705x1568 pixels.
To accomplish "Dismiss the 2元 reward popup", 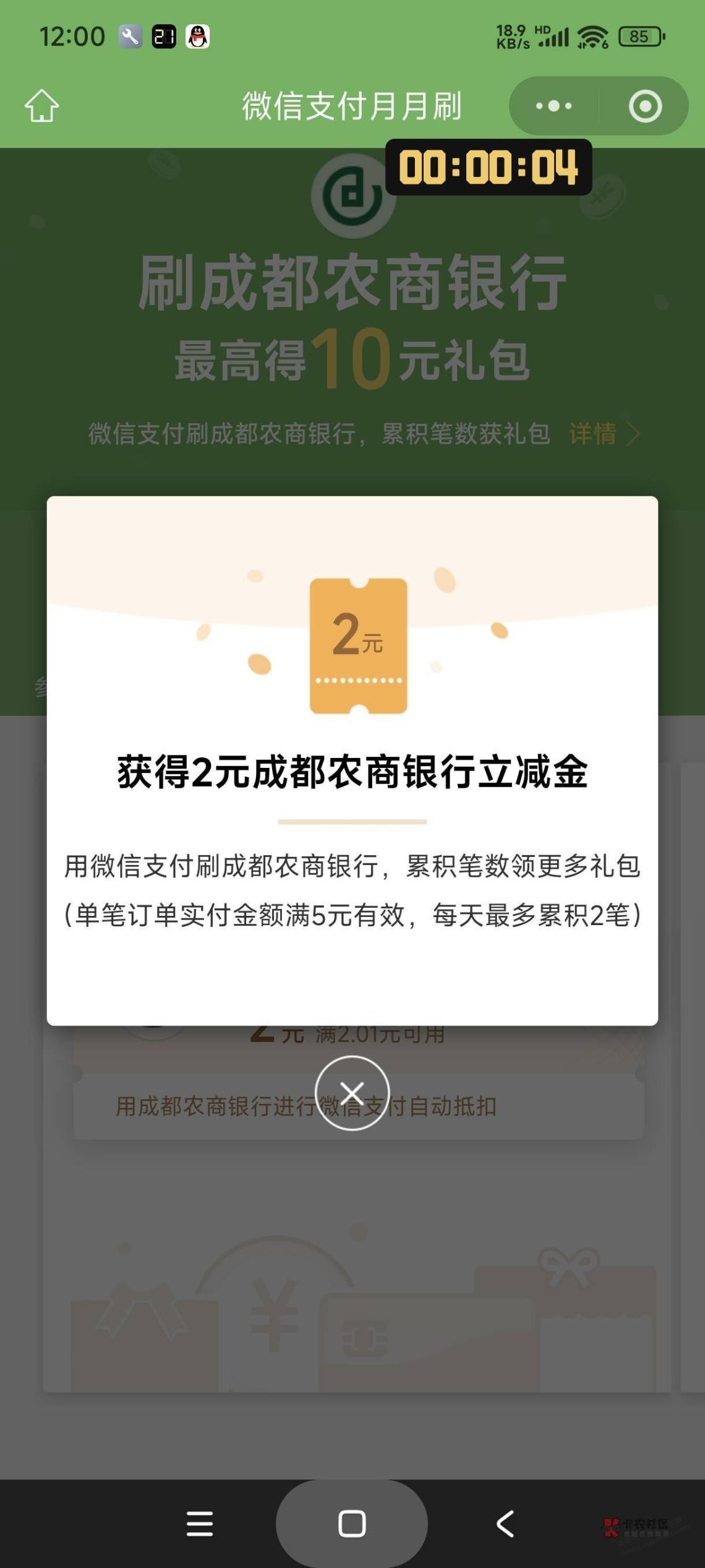I will [352, 1093].
